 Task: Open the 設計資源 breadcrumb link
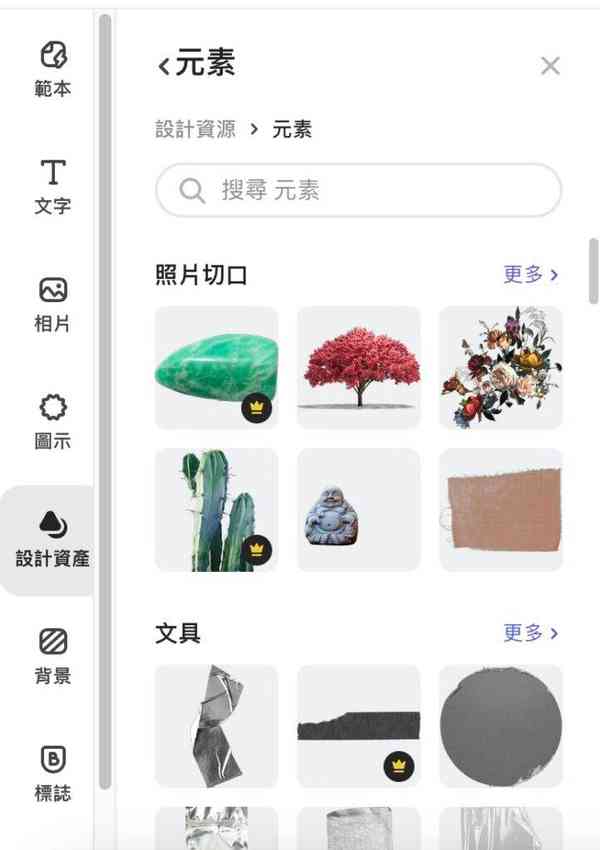tap(195, 130)
